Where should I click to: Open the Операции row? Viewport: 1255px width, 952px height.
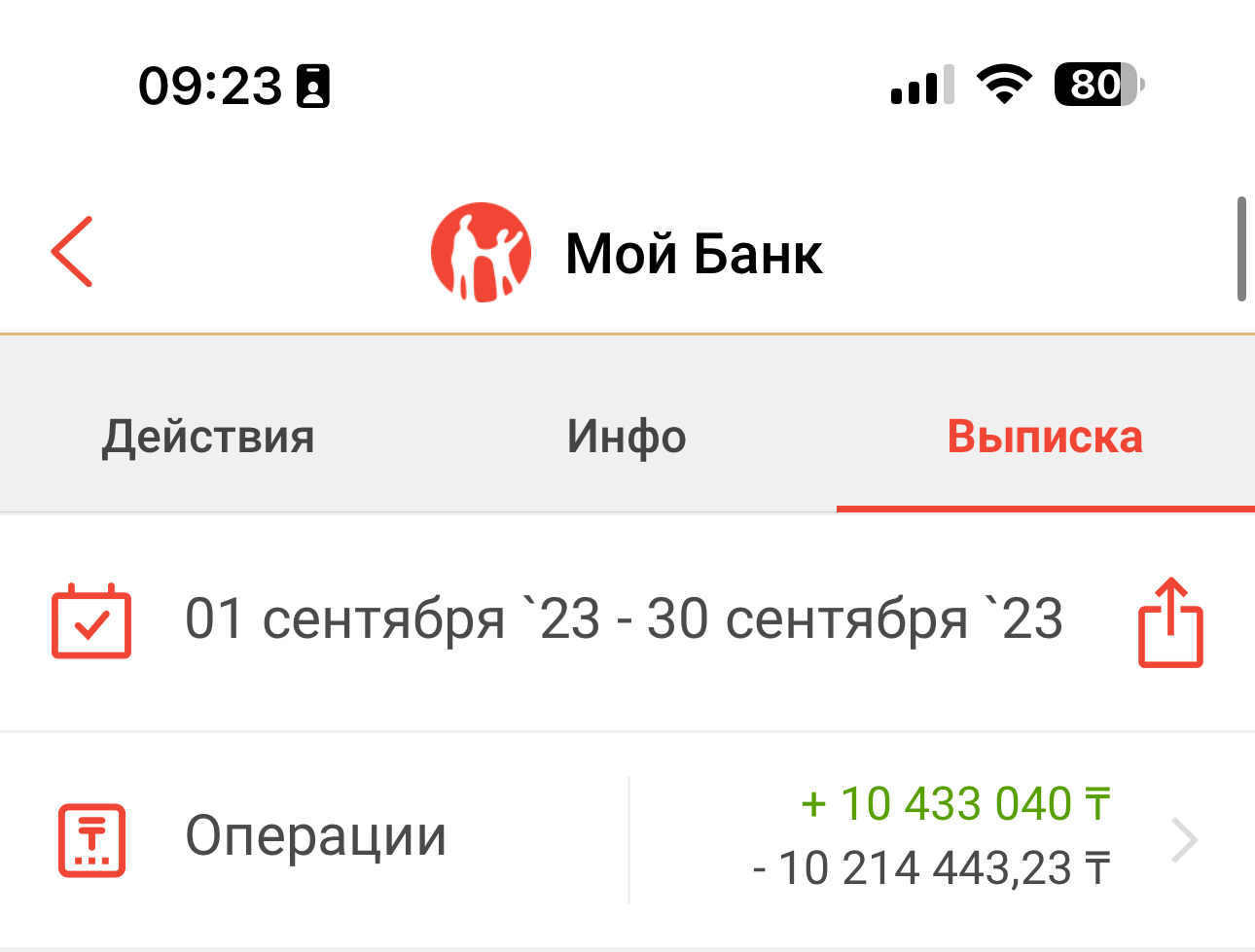click(x=627, y=838)
